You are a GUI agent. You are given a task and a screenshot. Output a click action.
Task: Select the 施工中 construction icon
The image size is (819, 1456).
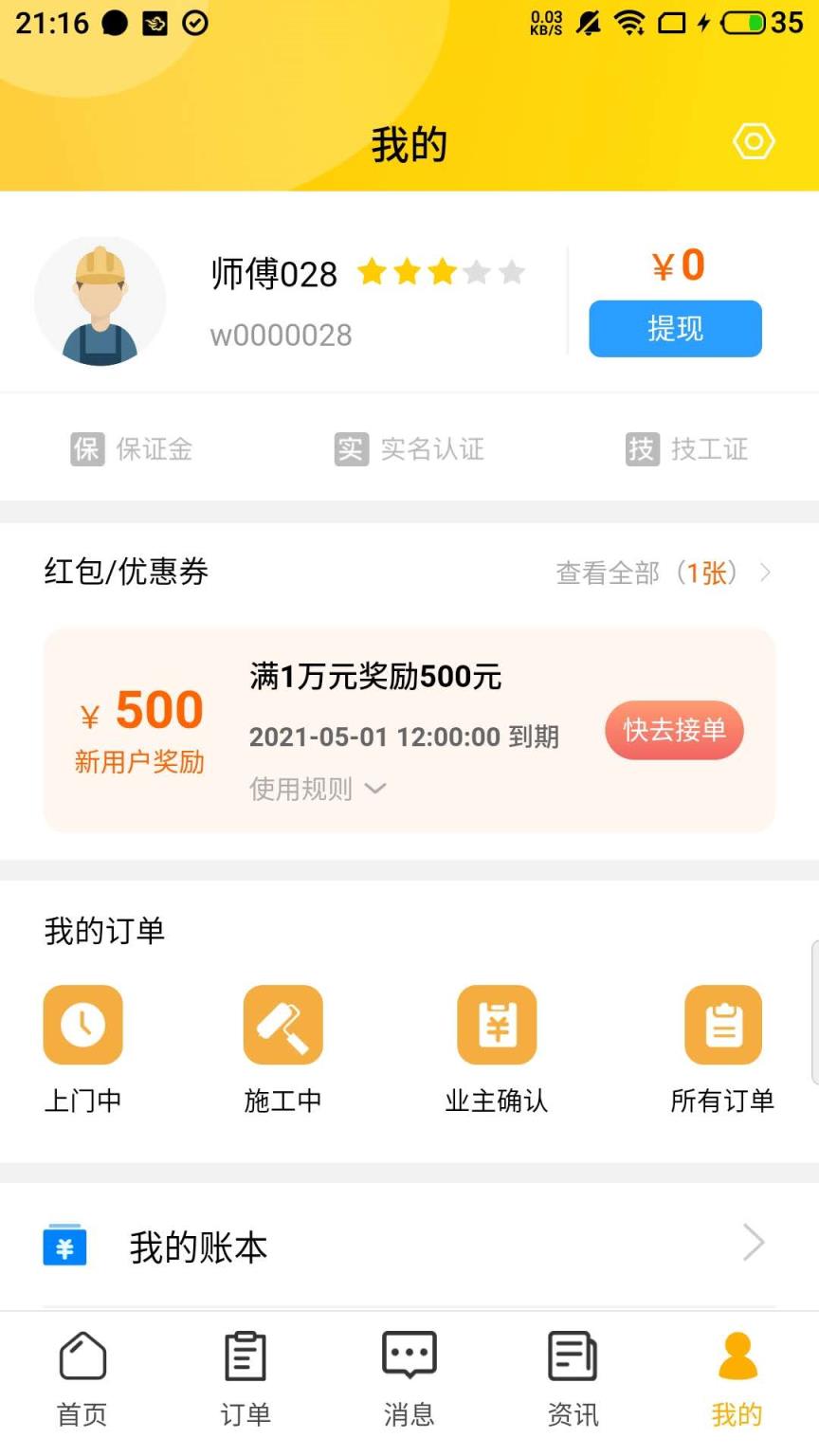pos(283,1025)
